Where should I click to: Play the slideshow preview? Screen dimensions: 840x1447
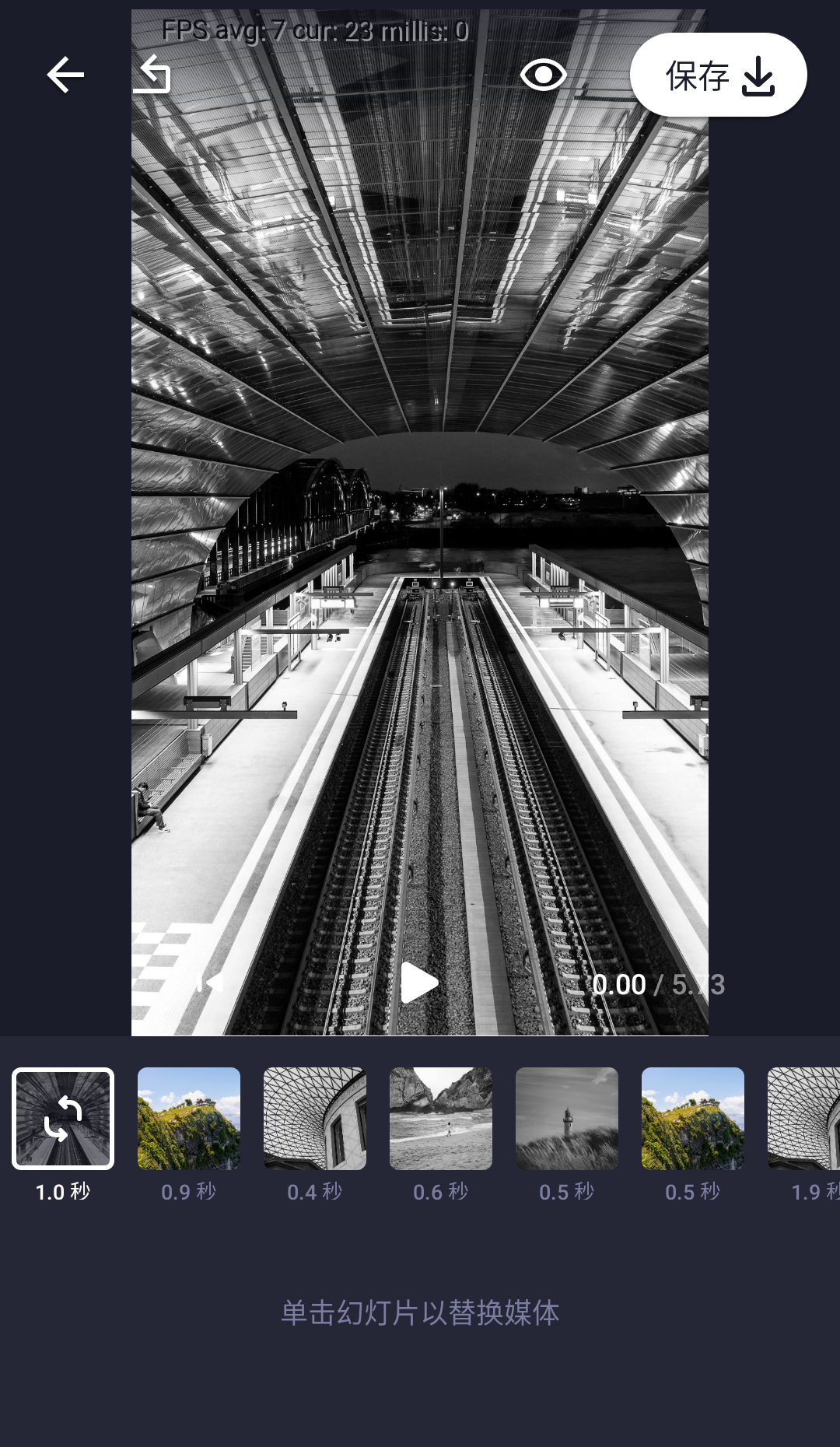(419, 983)
